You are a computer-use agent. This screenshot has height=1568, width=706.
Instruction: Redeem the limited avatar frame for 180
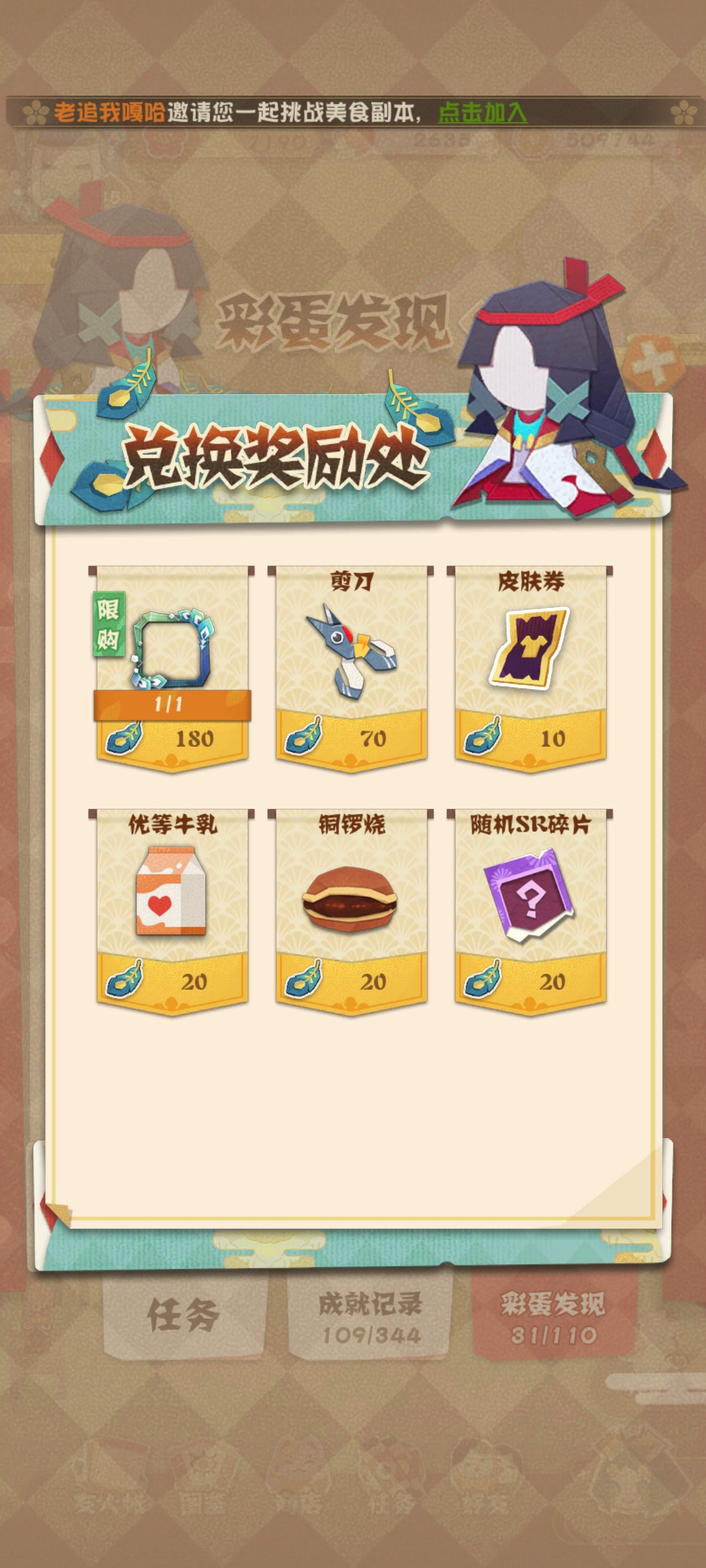172,668
